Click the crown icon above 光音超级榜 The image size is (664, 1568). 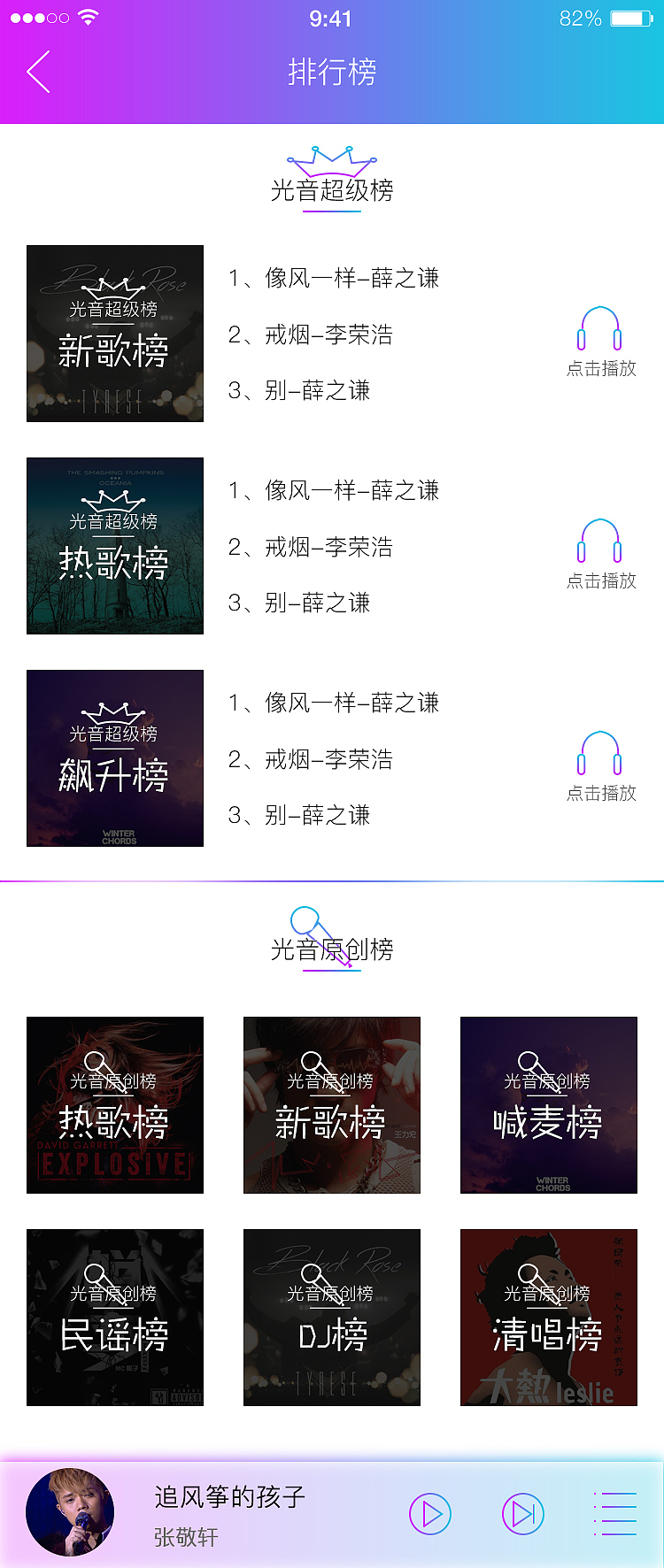coord(331,162)
